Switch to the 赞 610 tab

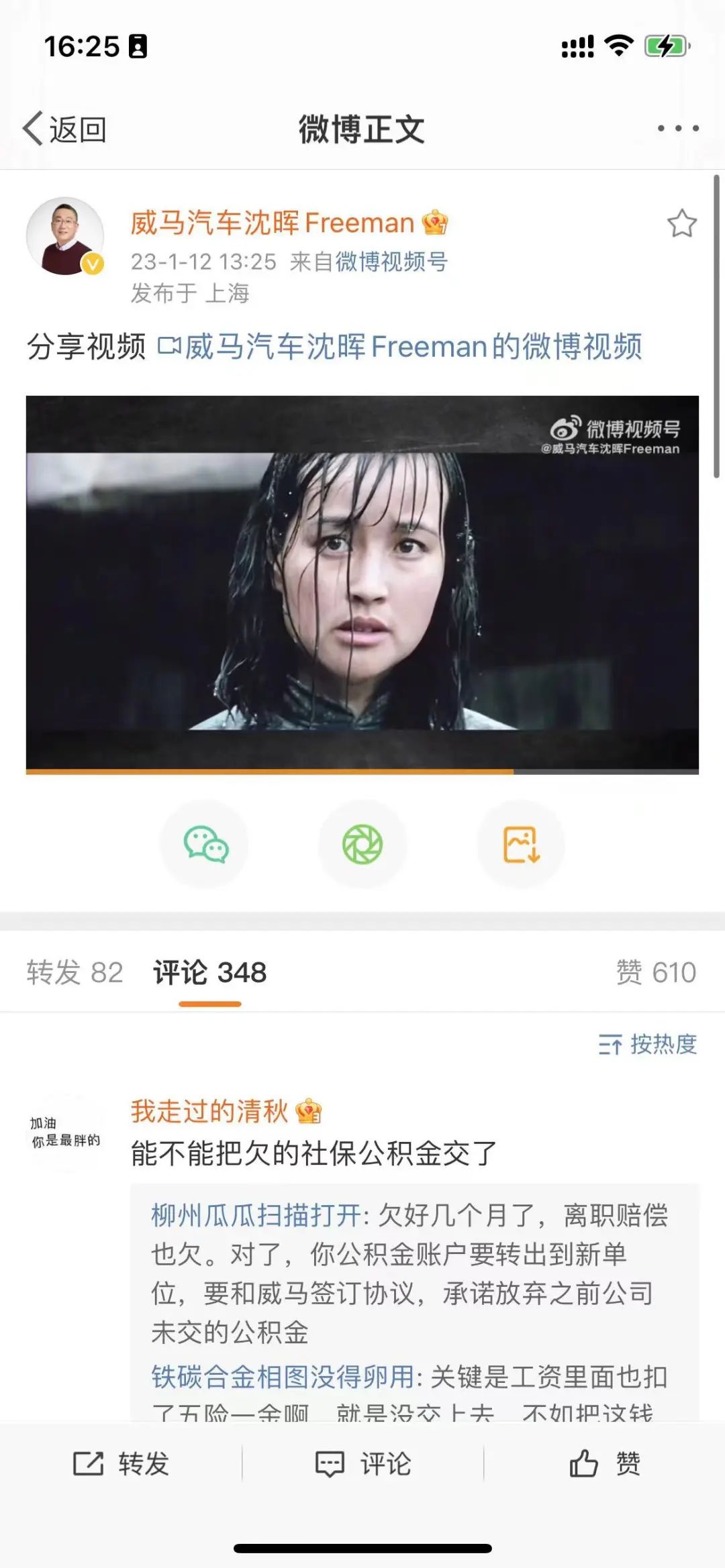click(656, 972)
